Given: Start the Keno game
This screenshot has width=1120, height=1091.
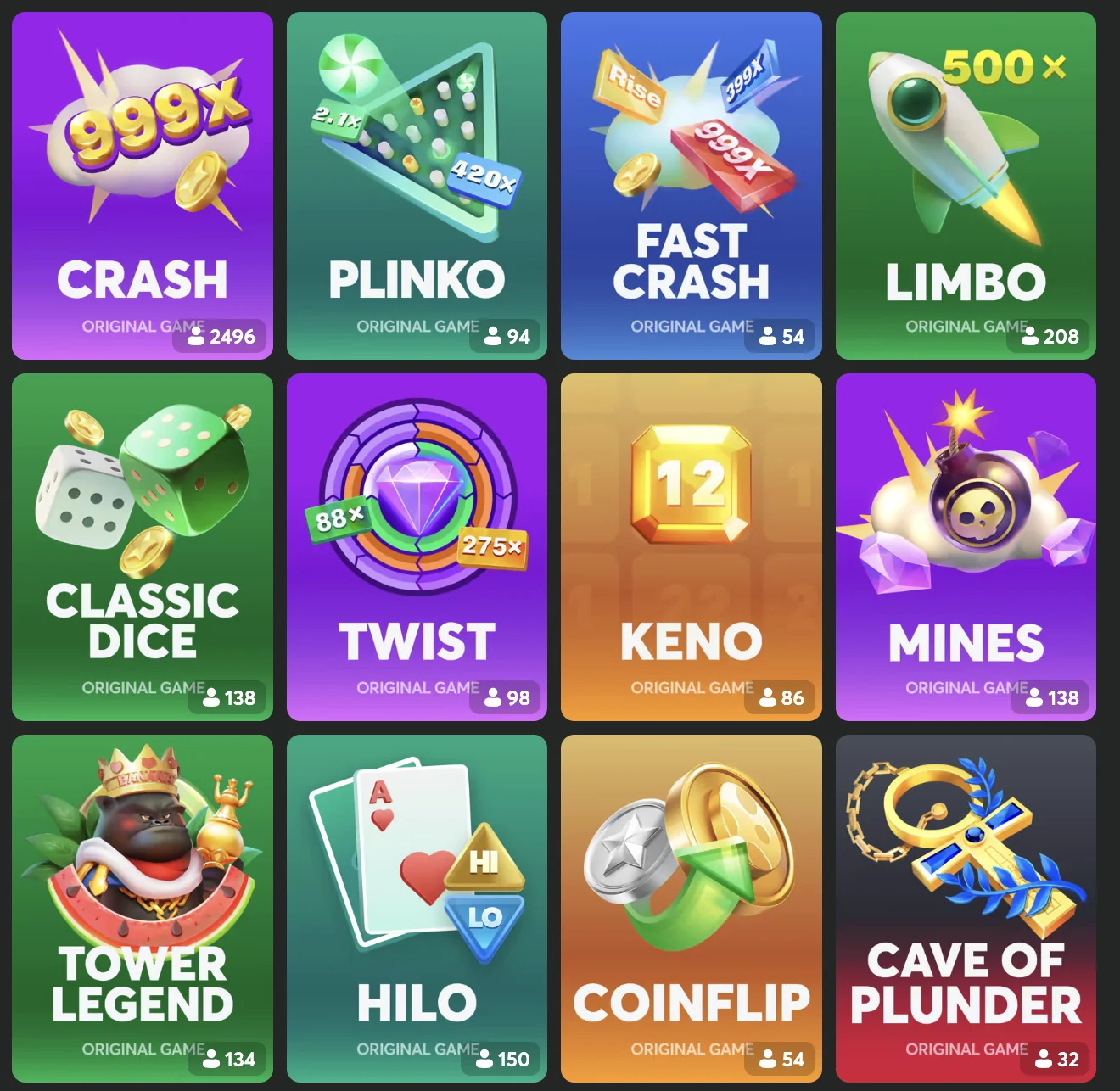Looking at the screenshot, I should tap(692, 547).
